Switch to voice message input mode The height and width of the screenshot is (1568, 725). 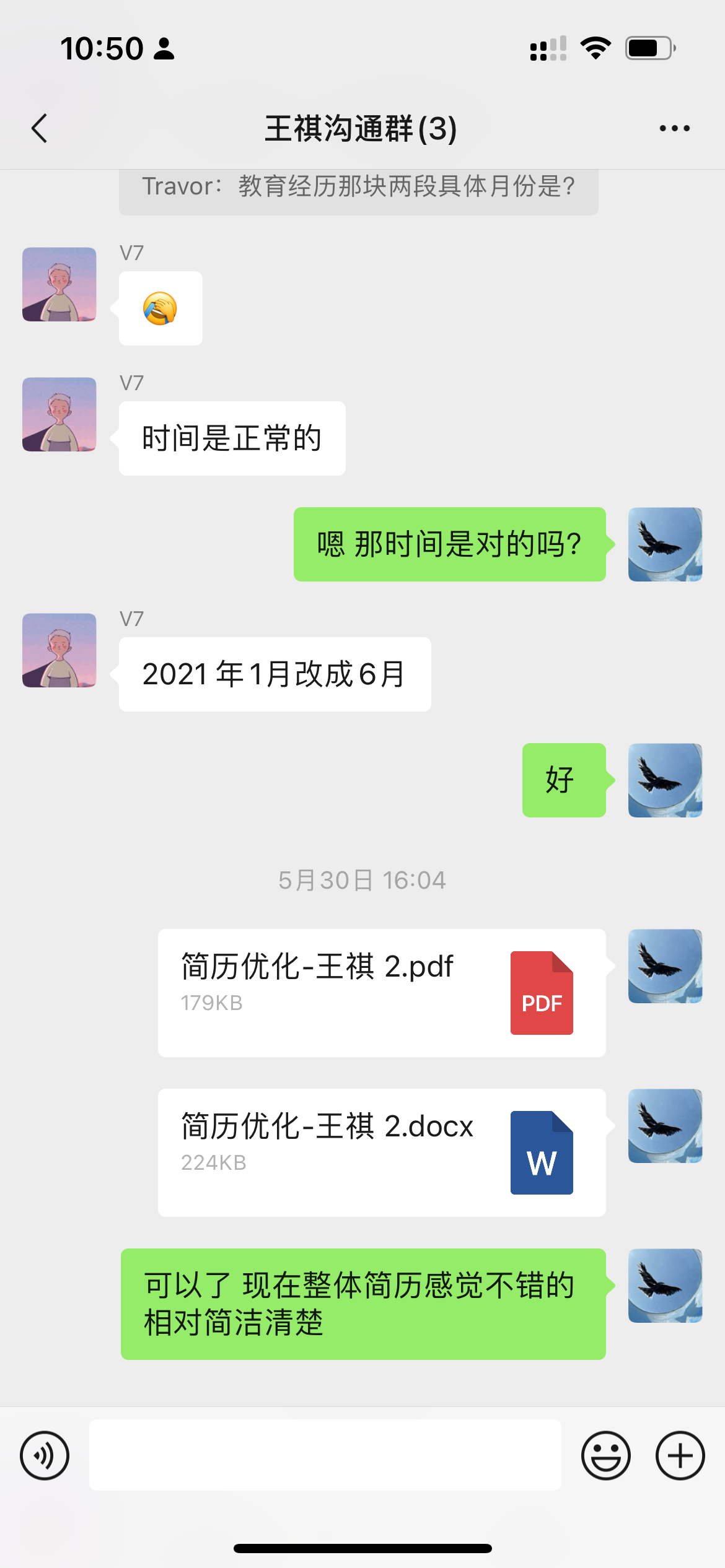44,1454
